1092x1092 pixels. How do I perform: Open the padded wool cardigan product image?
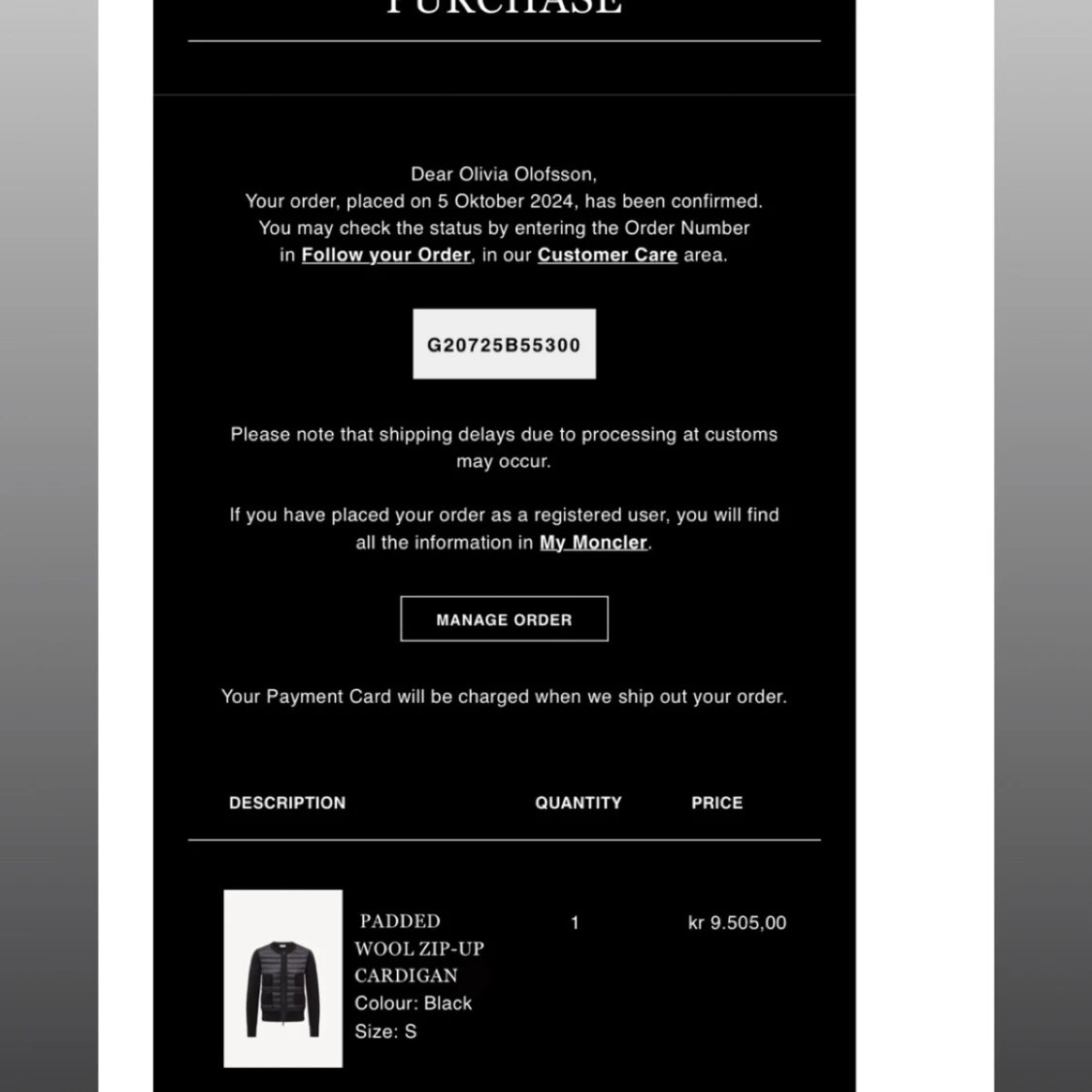282,978
